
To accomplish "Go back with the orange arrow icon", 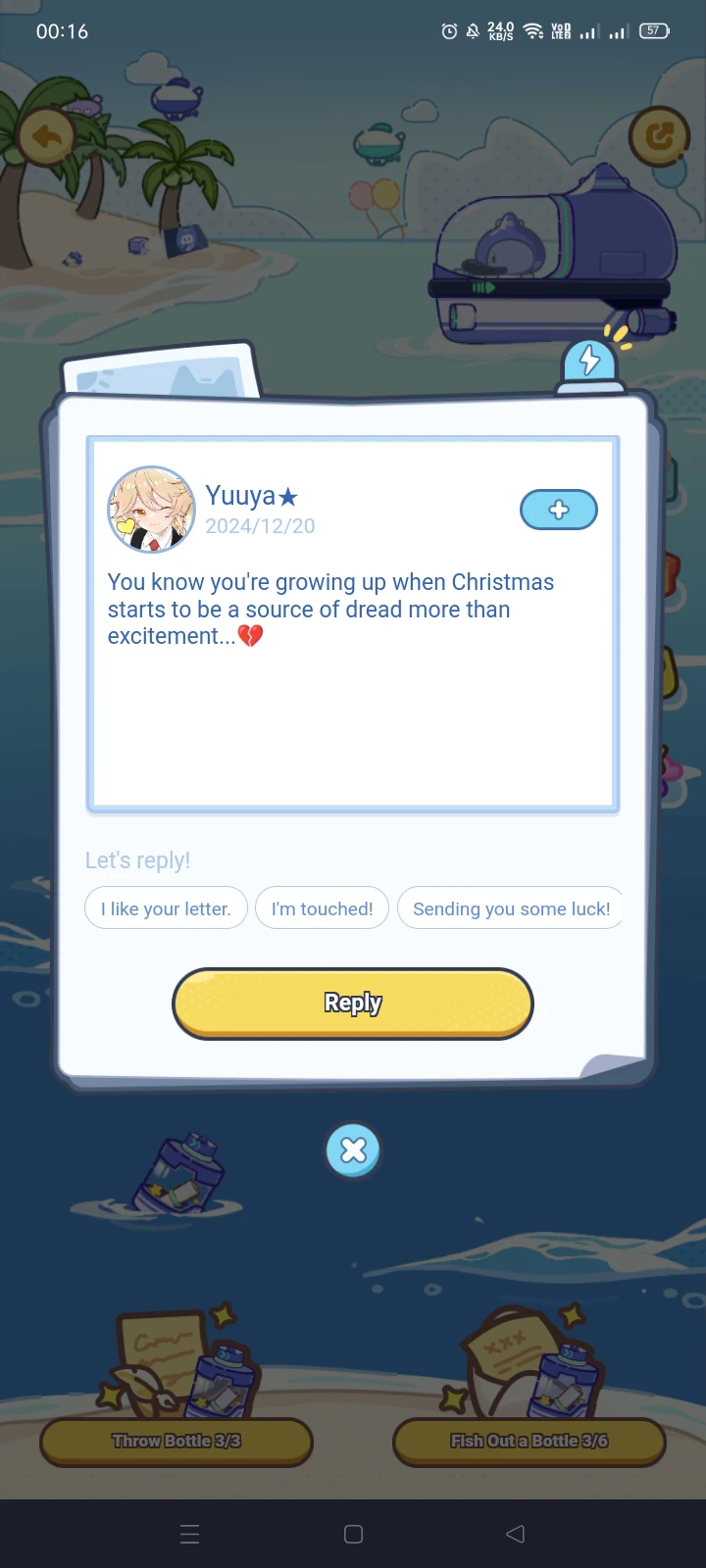I will [x=46, y=137].
